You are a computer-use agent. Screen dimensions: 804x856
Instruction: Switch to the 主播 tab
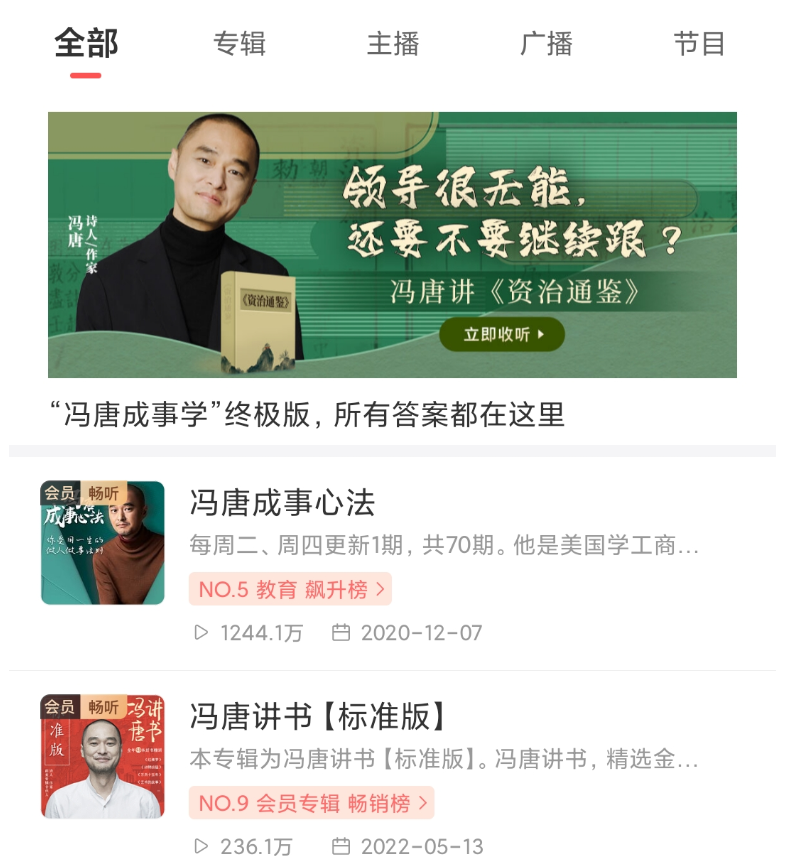pyautogui.click(x=393, y=44)
